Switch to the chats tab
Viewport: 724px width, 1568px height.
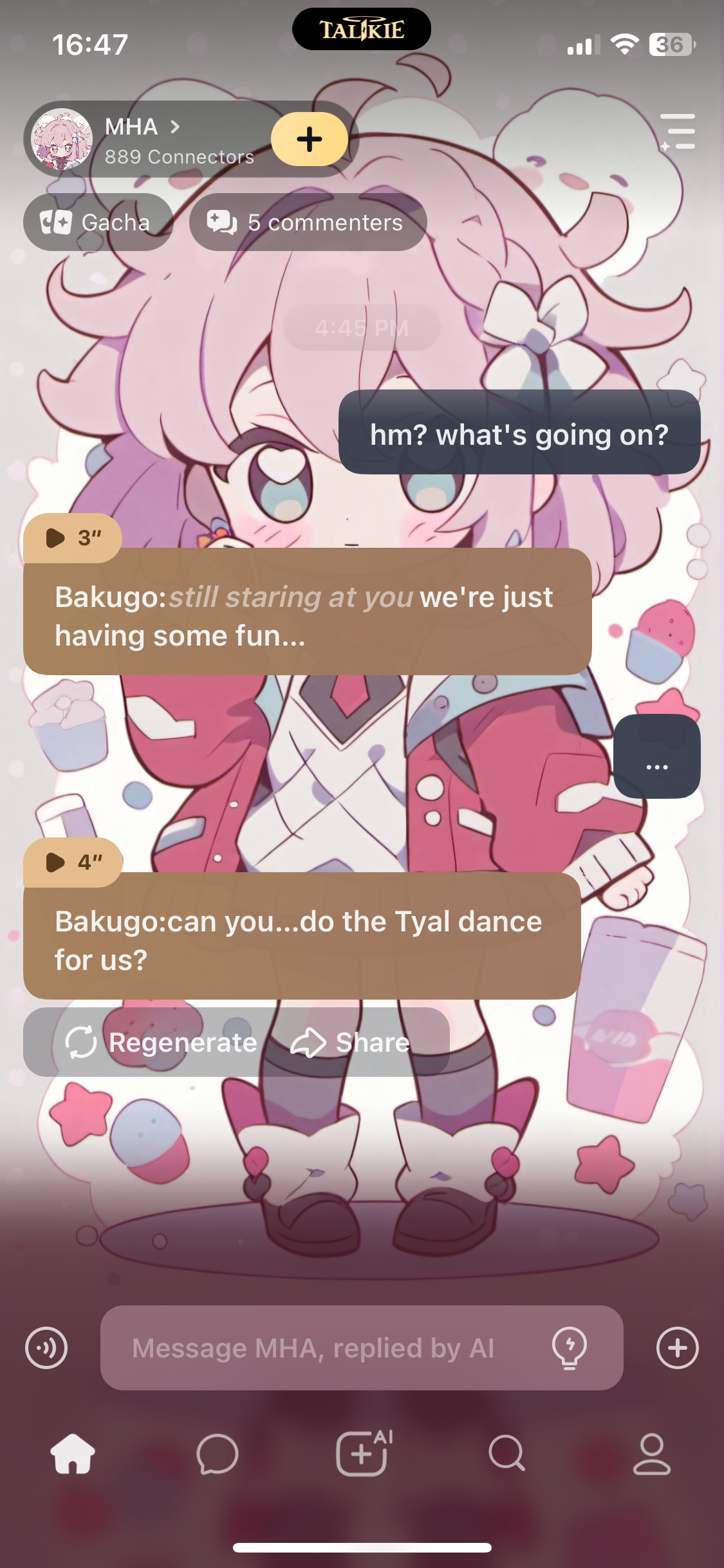pos(218,1454)
